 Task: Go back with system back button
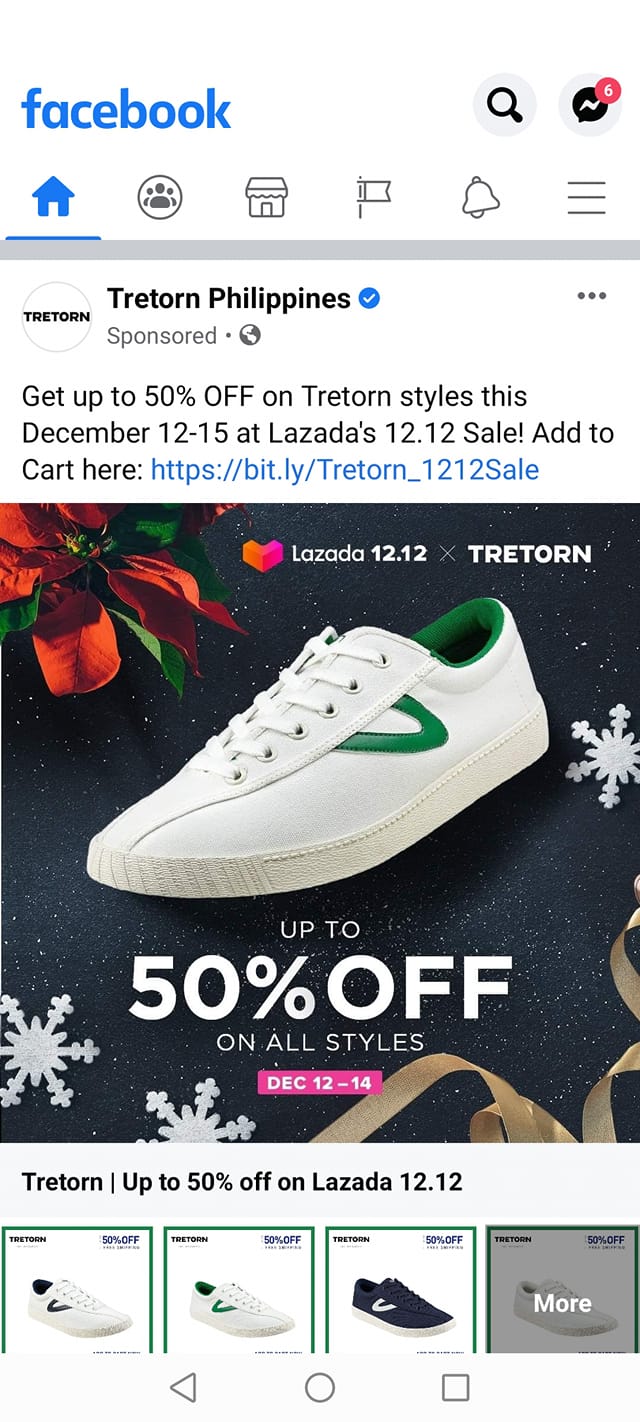[x=183, y=1387]
